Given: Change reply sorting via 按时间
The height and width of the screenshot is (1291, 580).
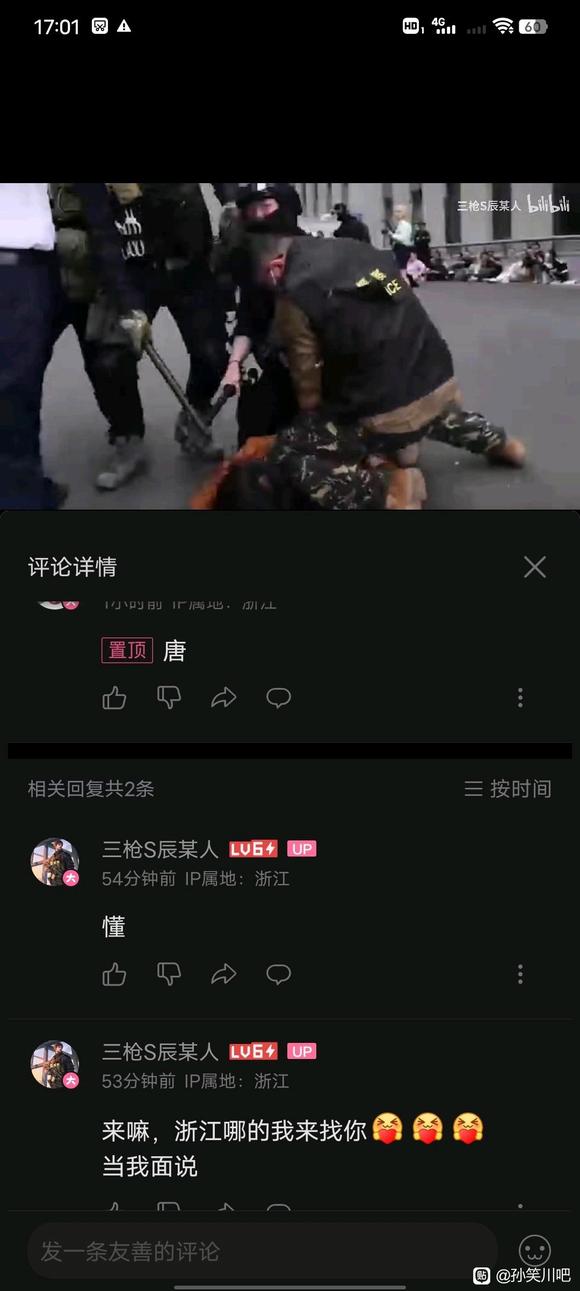Looking at the screenshot, I should tap(508, 789).
